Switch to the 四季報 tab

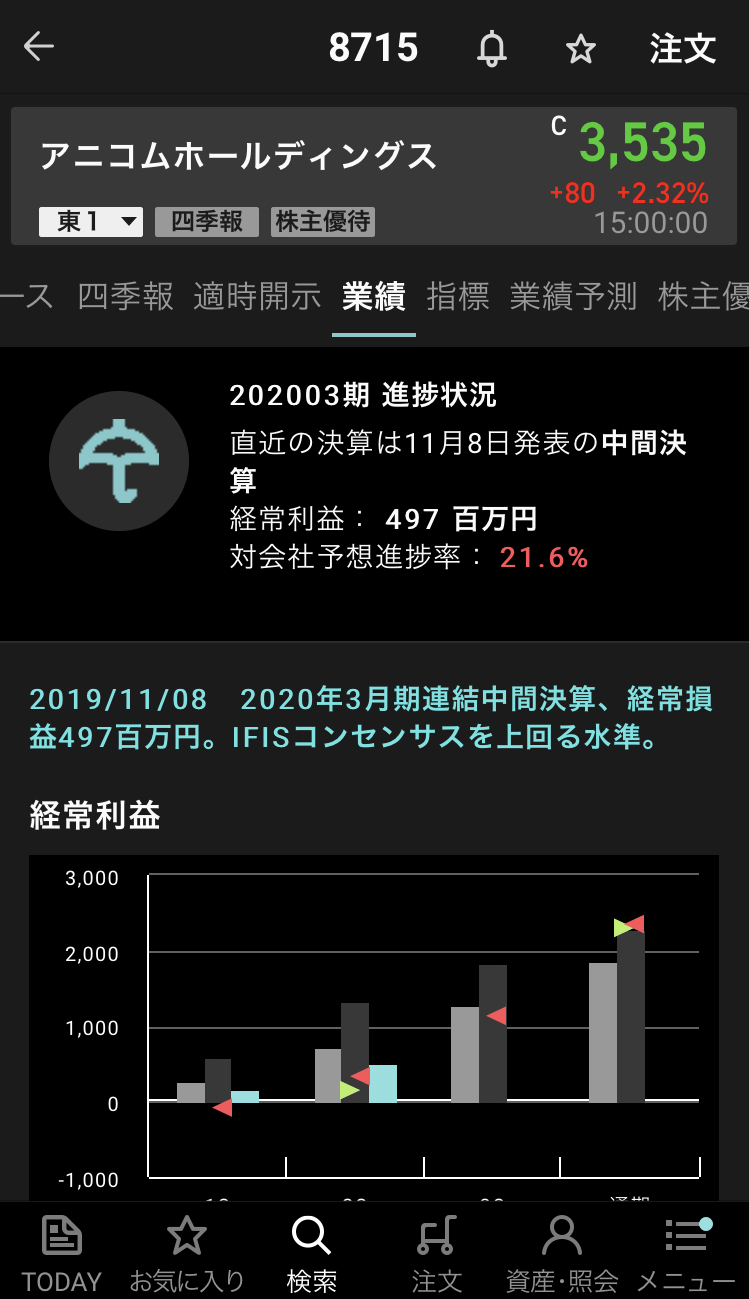[125, 296]
